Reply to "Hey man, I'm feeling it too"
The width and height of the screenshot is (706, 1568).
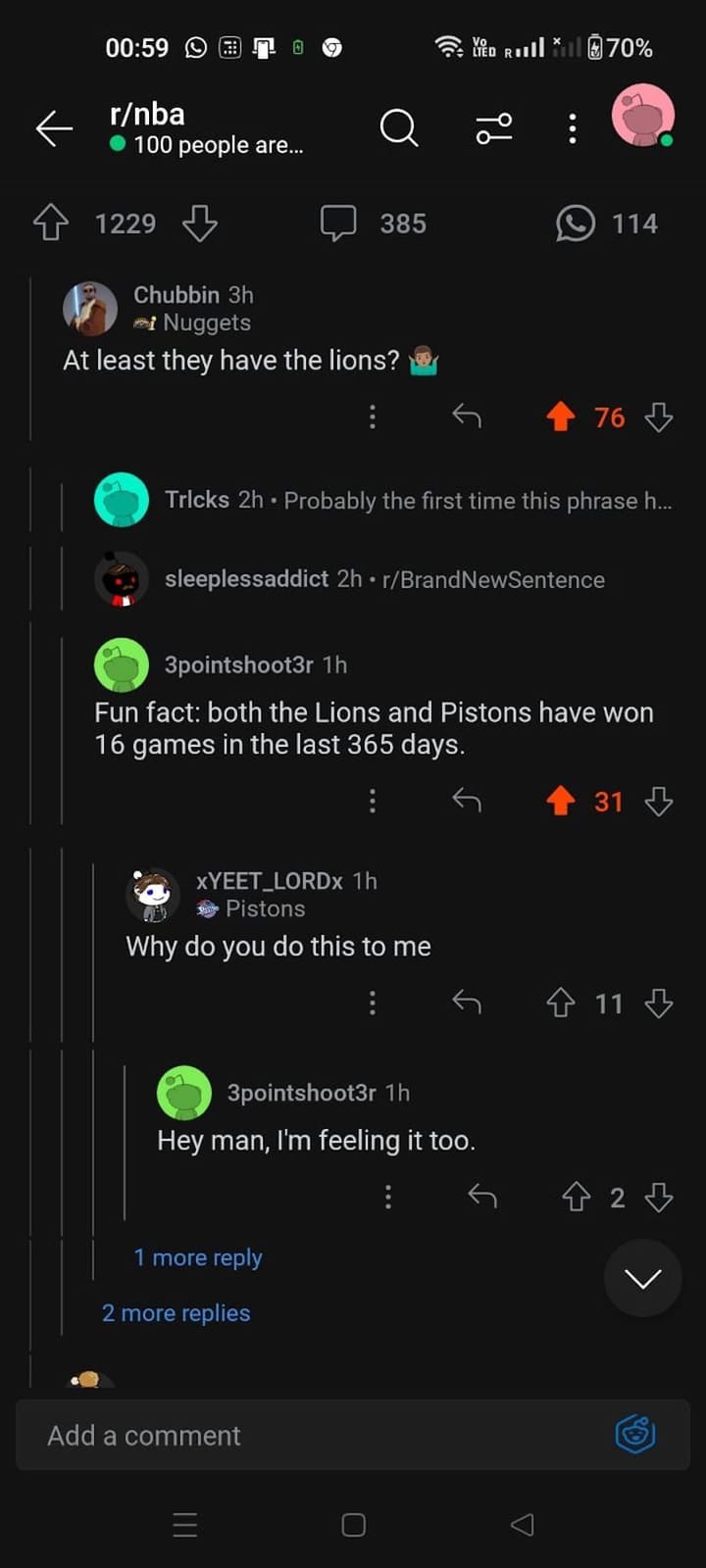(x=482, y=1197)
